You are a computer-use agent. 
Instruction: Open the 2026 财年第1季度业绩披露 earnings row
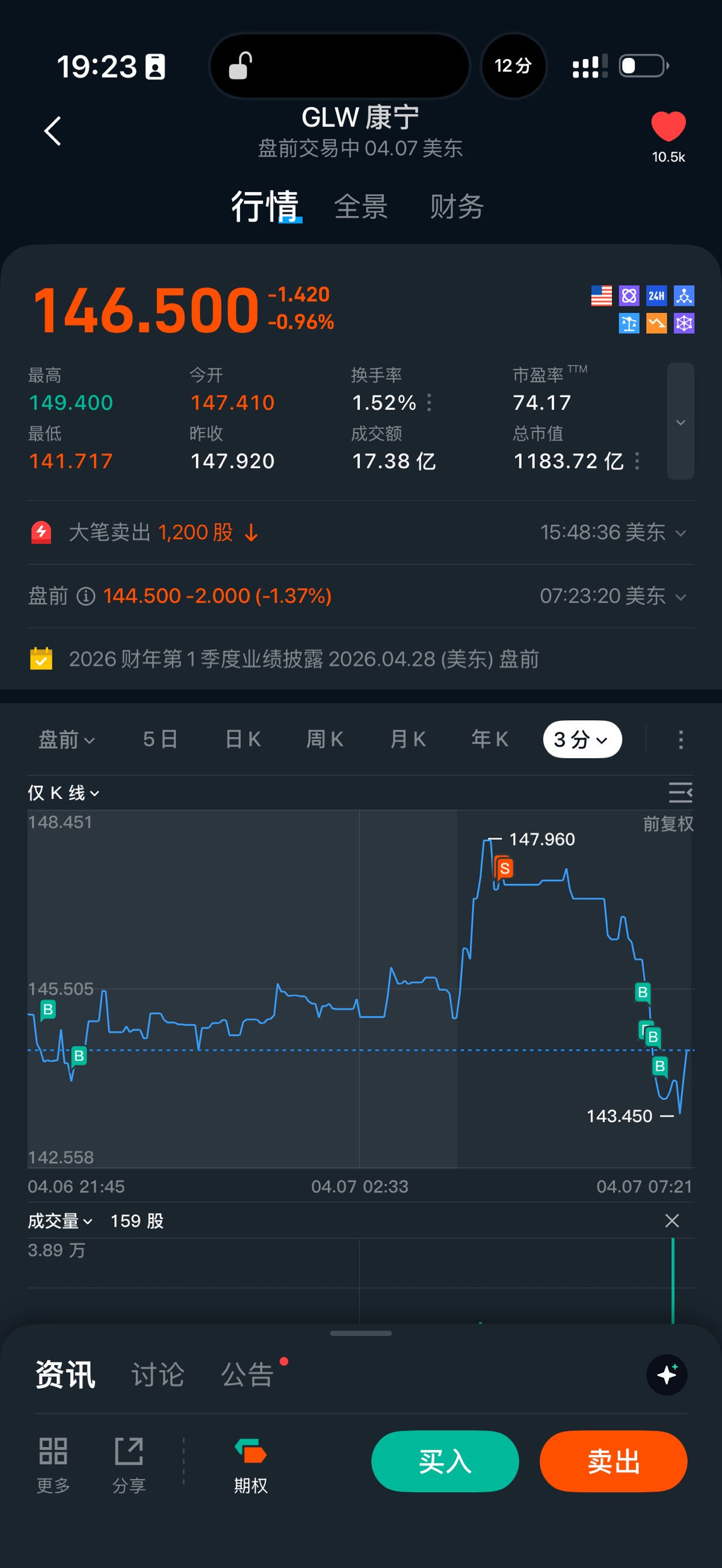click(x=303, y=659)
